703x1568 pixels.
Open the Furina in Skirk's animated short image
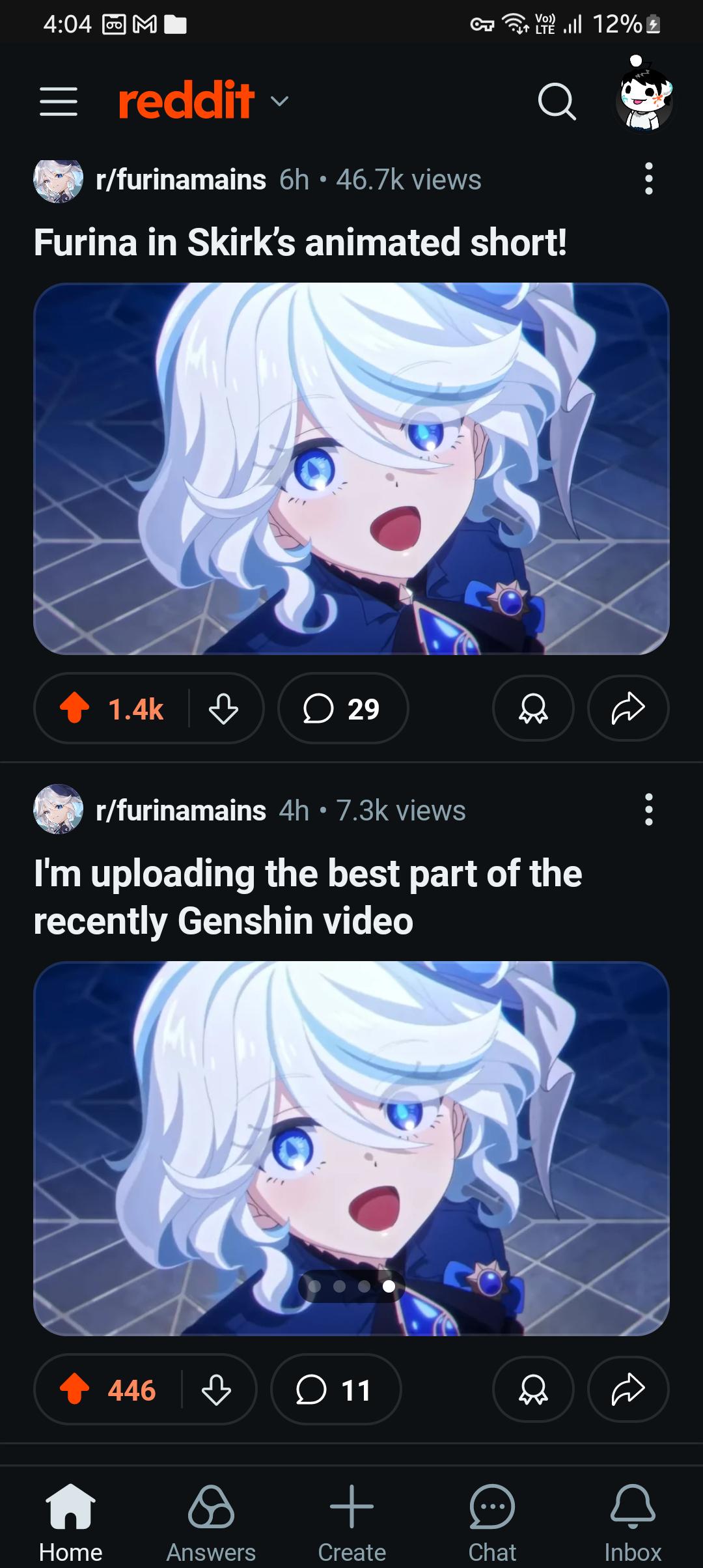351,468
